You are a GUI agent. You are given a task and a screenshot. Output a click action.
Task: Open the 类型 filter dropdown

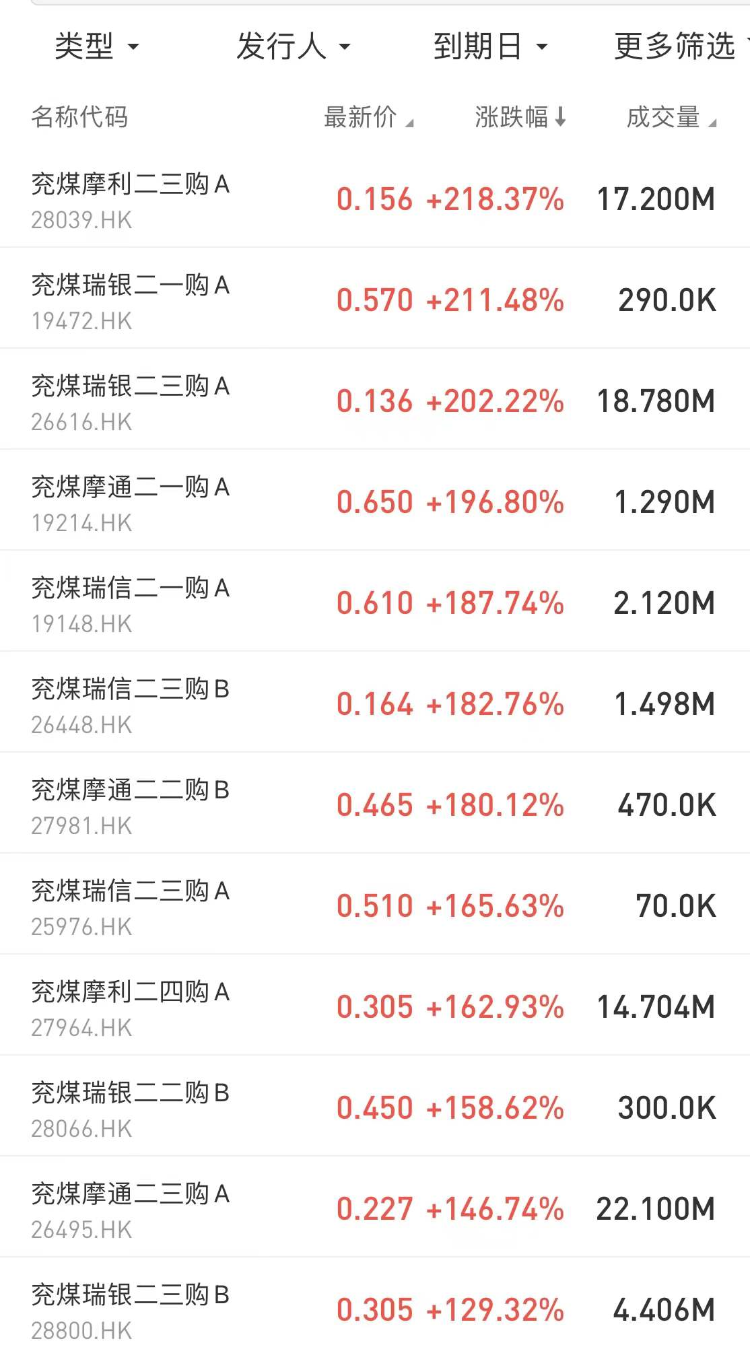97,46
